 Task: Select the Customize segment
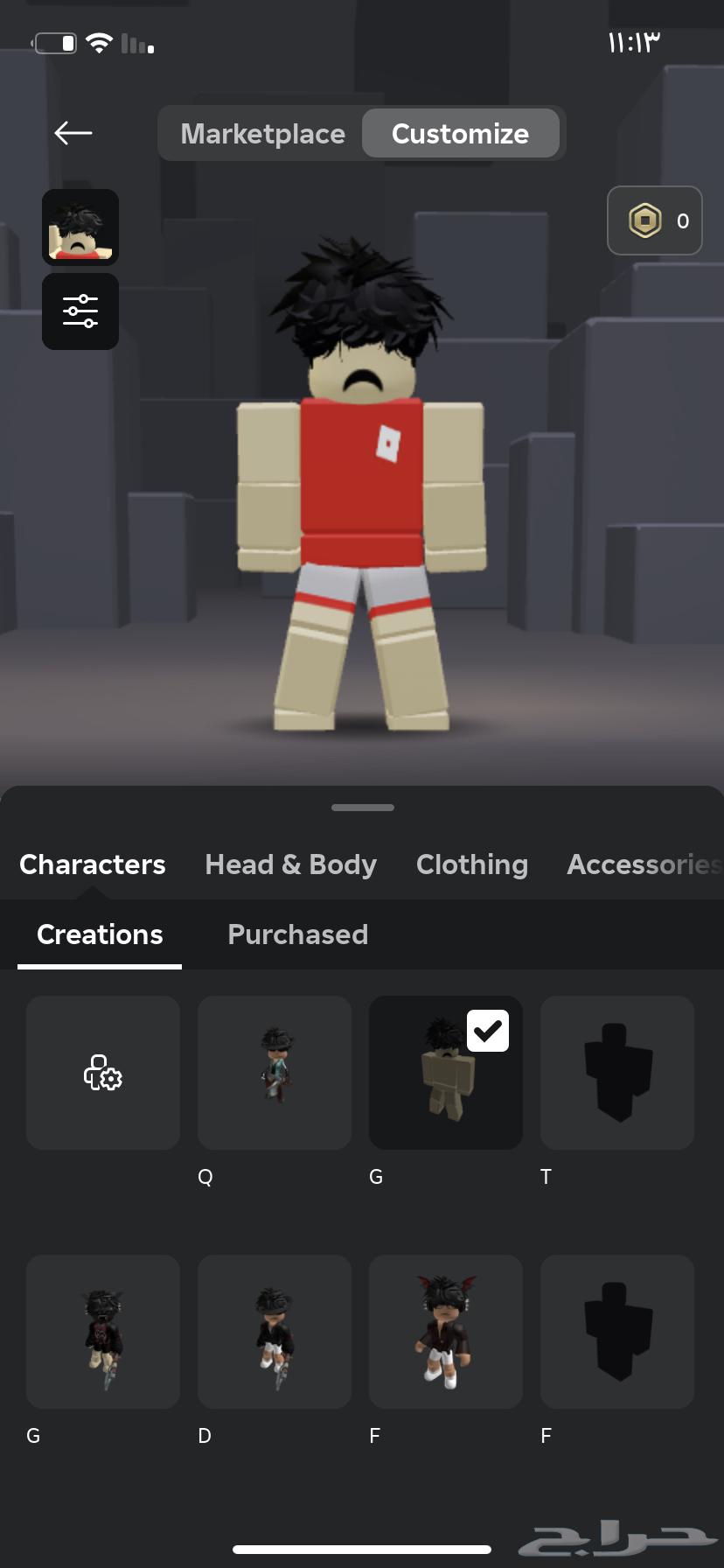460,134
